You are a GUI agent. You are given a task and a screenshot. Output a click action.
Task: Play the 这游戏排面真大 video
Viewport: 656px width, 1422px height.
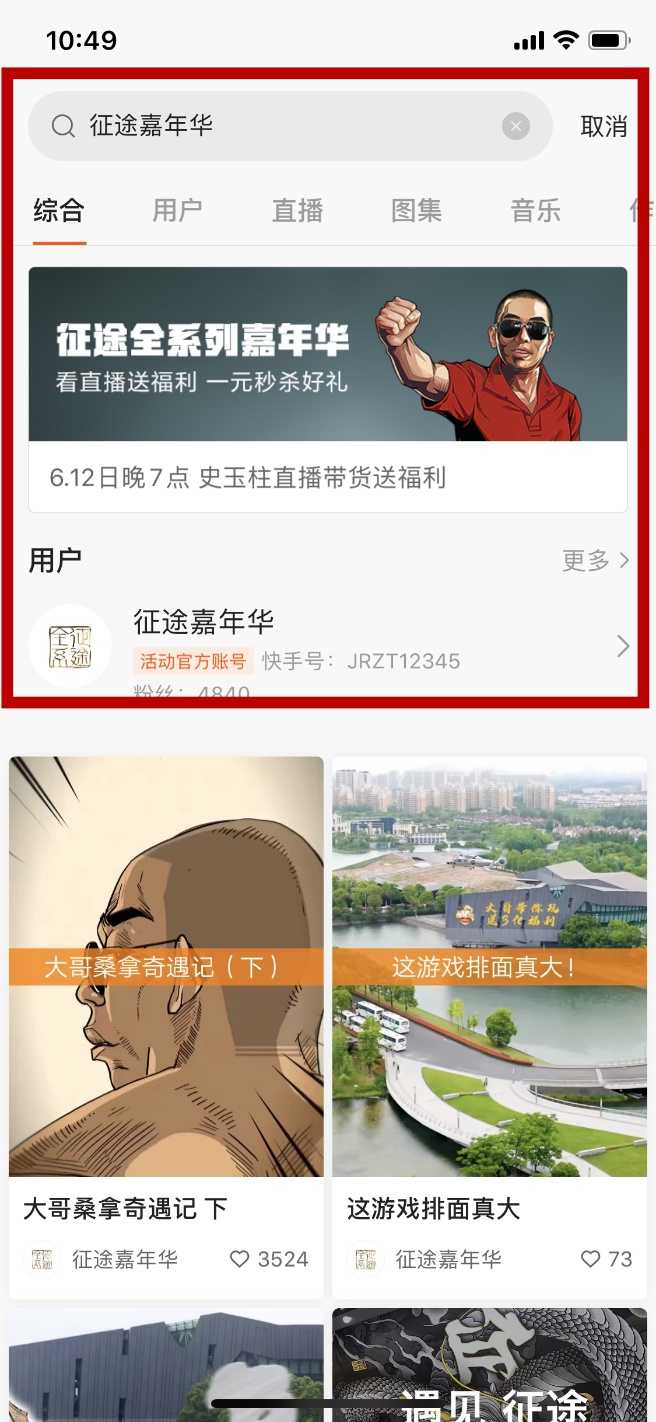(489, 966)
